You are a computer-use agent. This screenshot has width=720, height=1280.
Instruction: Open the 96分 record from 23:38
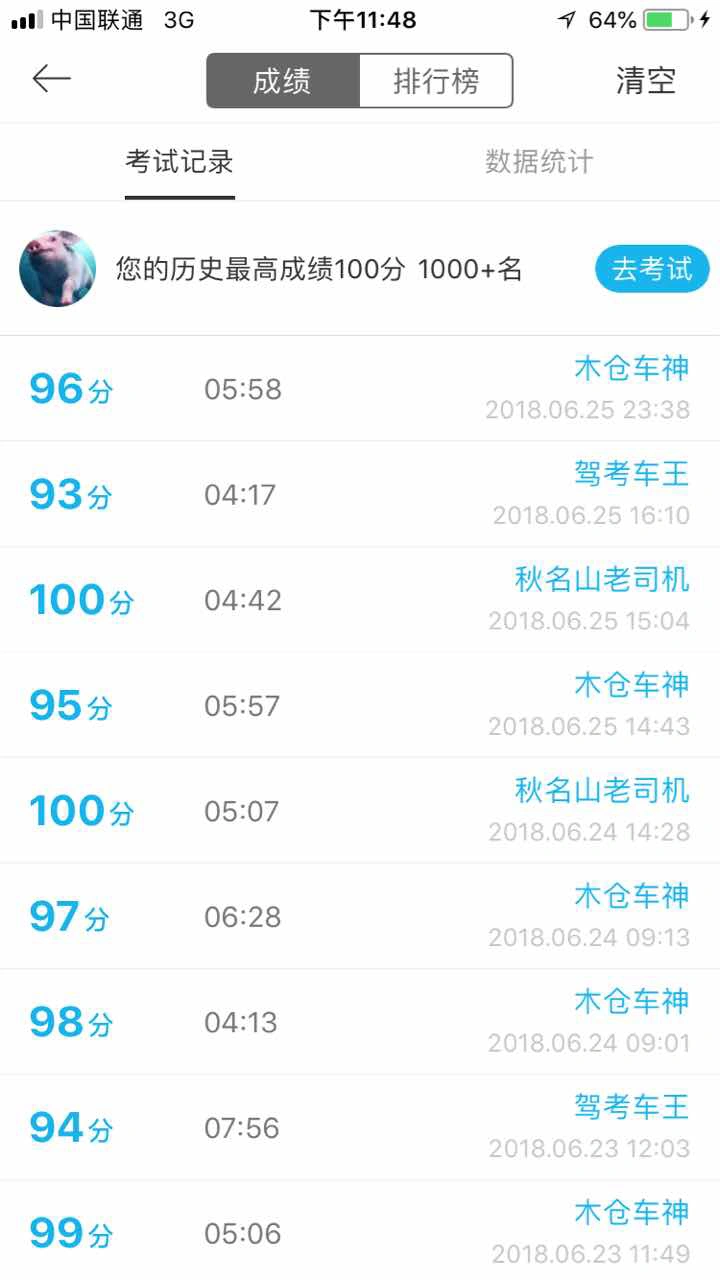tap(360, 388)
